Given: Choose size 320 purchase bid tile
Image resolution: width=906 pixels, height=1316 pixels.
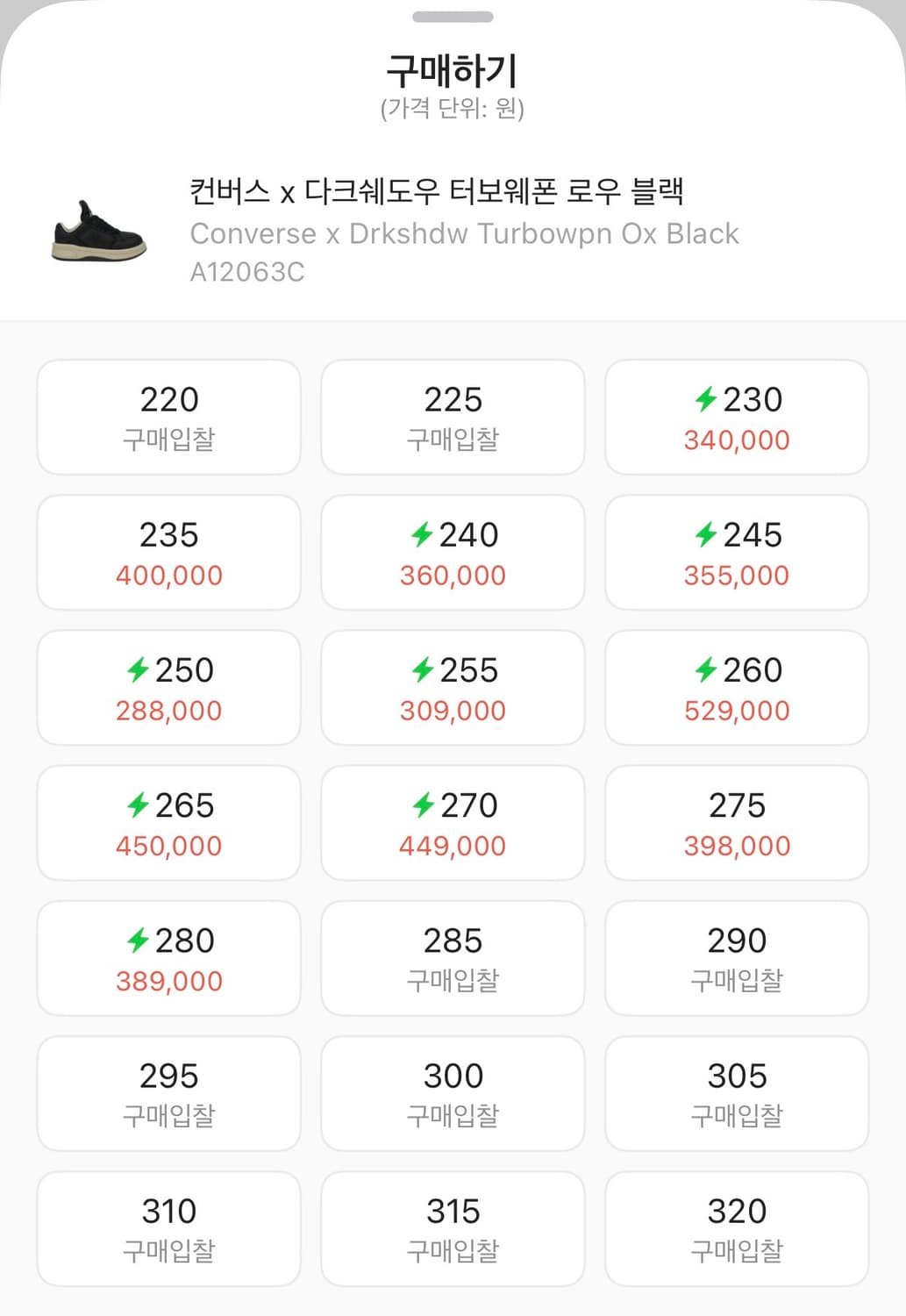Looking at the screenshot, I should (737, 1228).
